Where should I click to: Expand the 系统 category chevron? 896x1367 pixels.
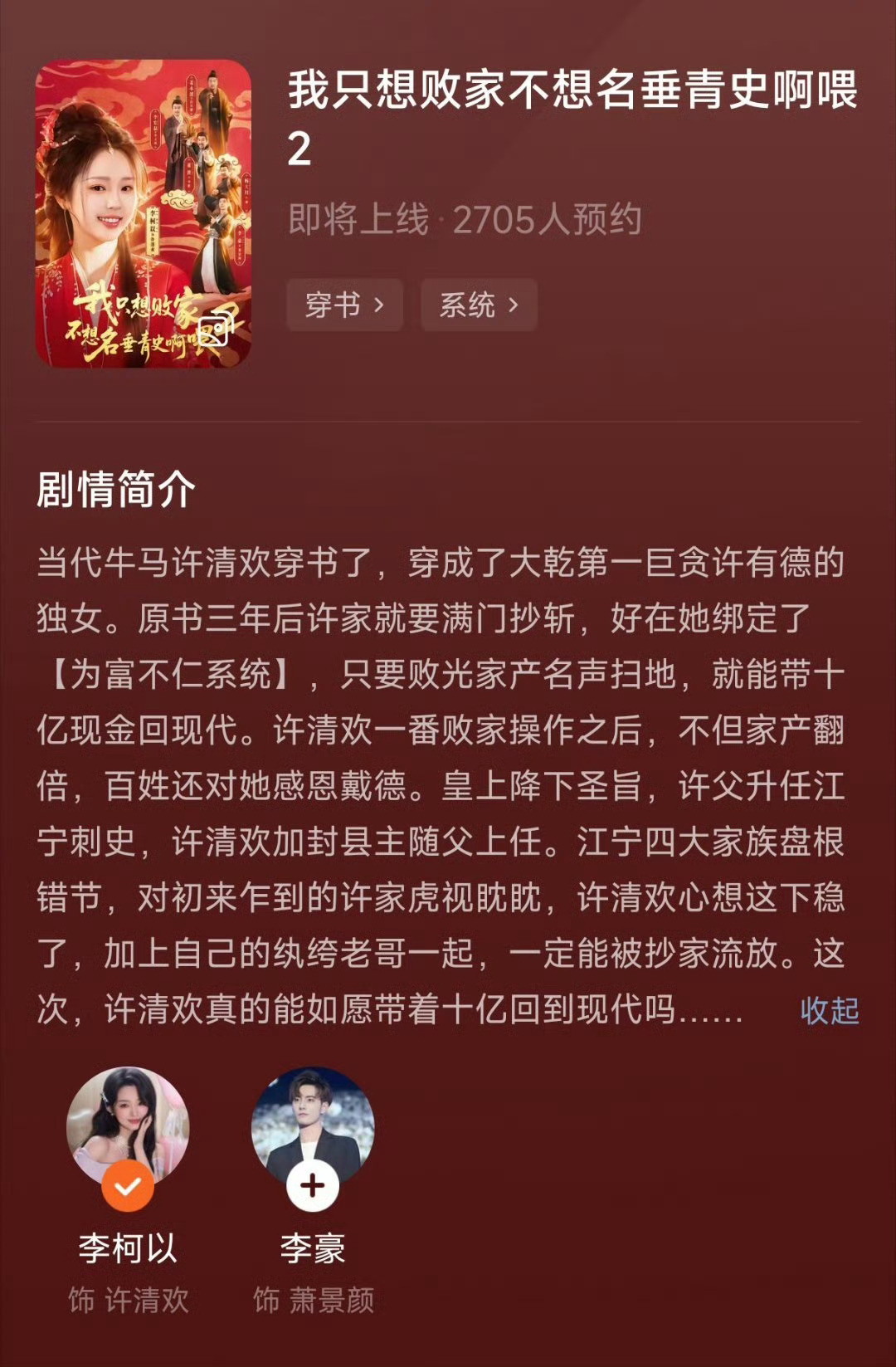514,305
